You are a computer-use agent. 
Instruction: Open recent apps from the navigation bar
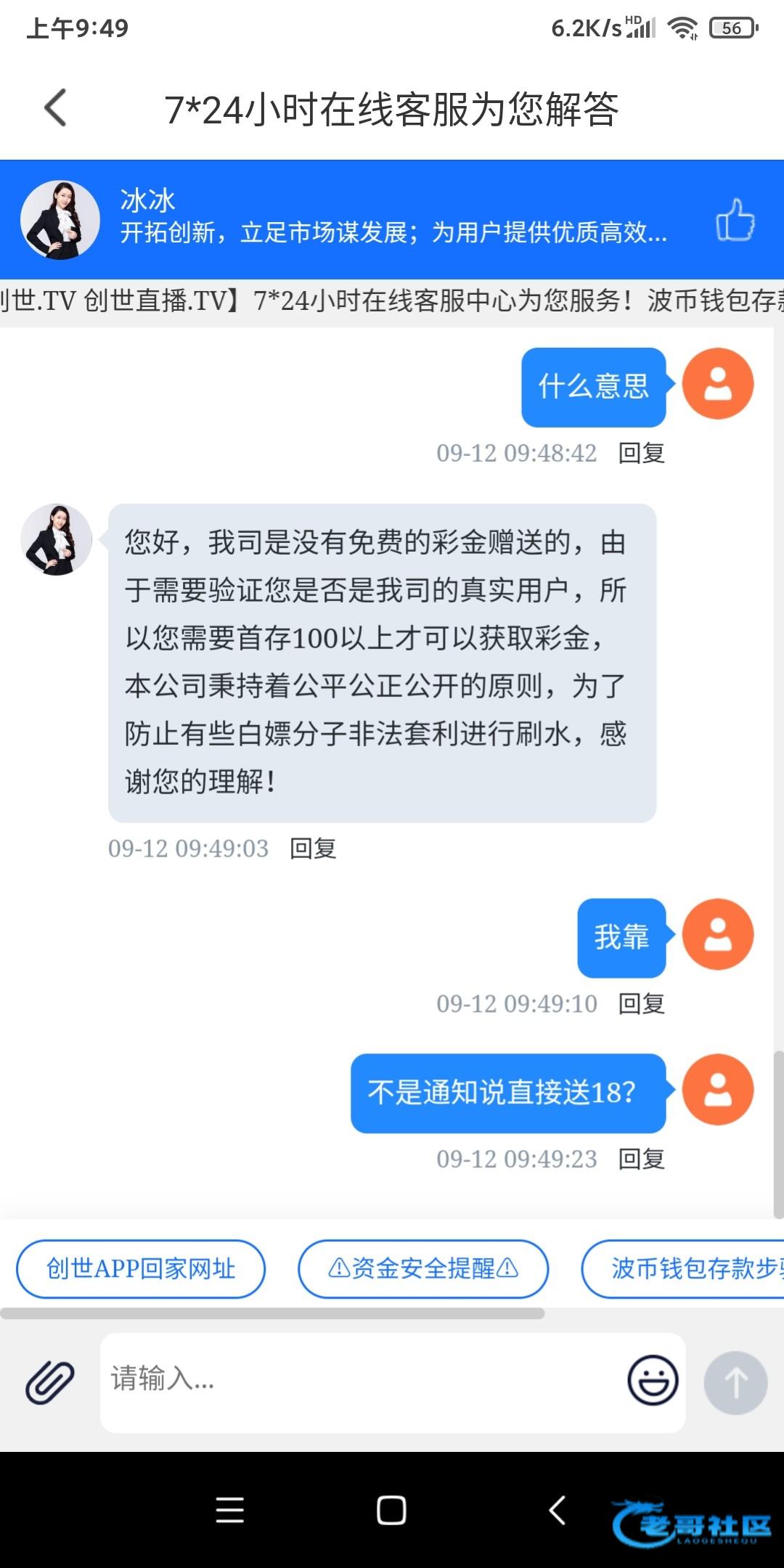(x=230, y=1511)
